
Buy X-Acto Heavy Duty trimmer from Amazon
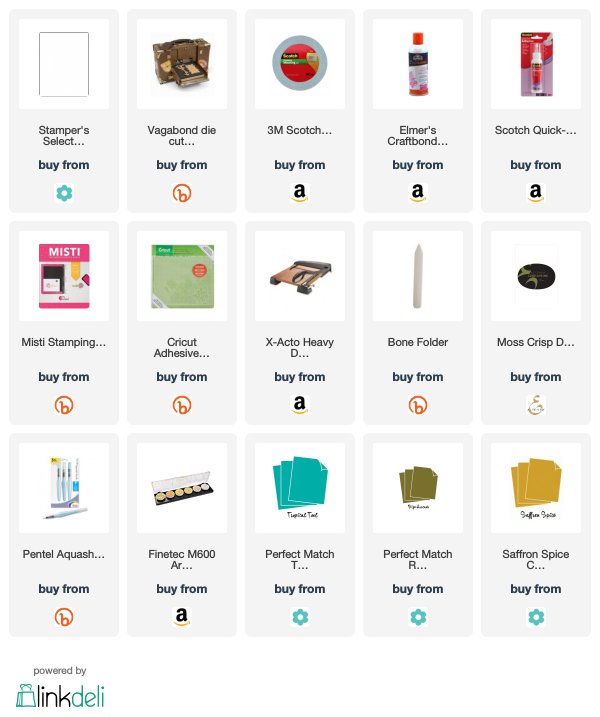pos(299,404)
